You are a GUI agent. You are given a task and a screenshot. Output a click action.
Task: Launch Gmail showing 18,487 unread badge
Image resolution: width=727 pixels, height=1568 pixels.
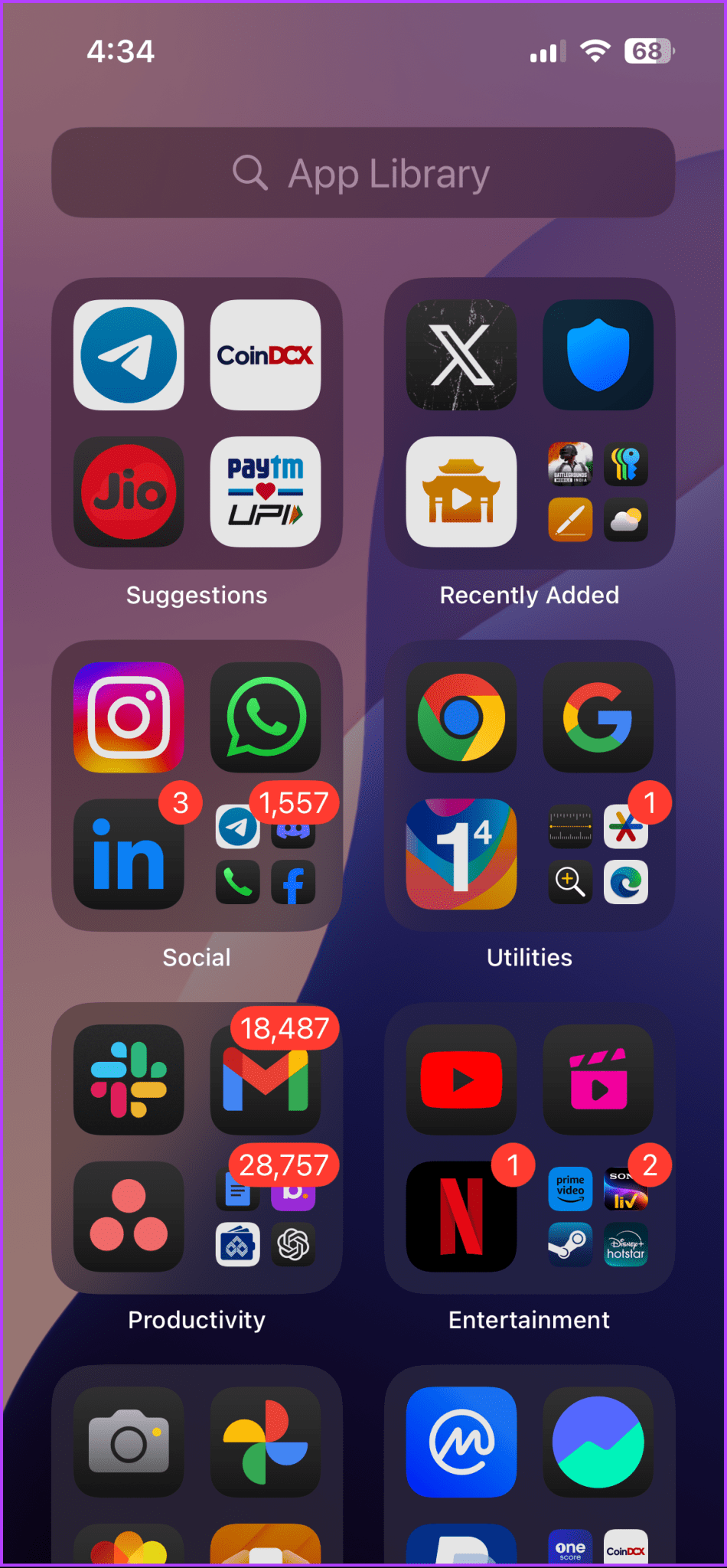pyautogui.click(x=265, y=1080)
